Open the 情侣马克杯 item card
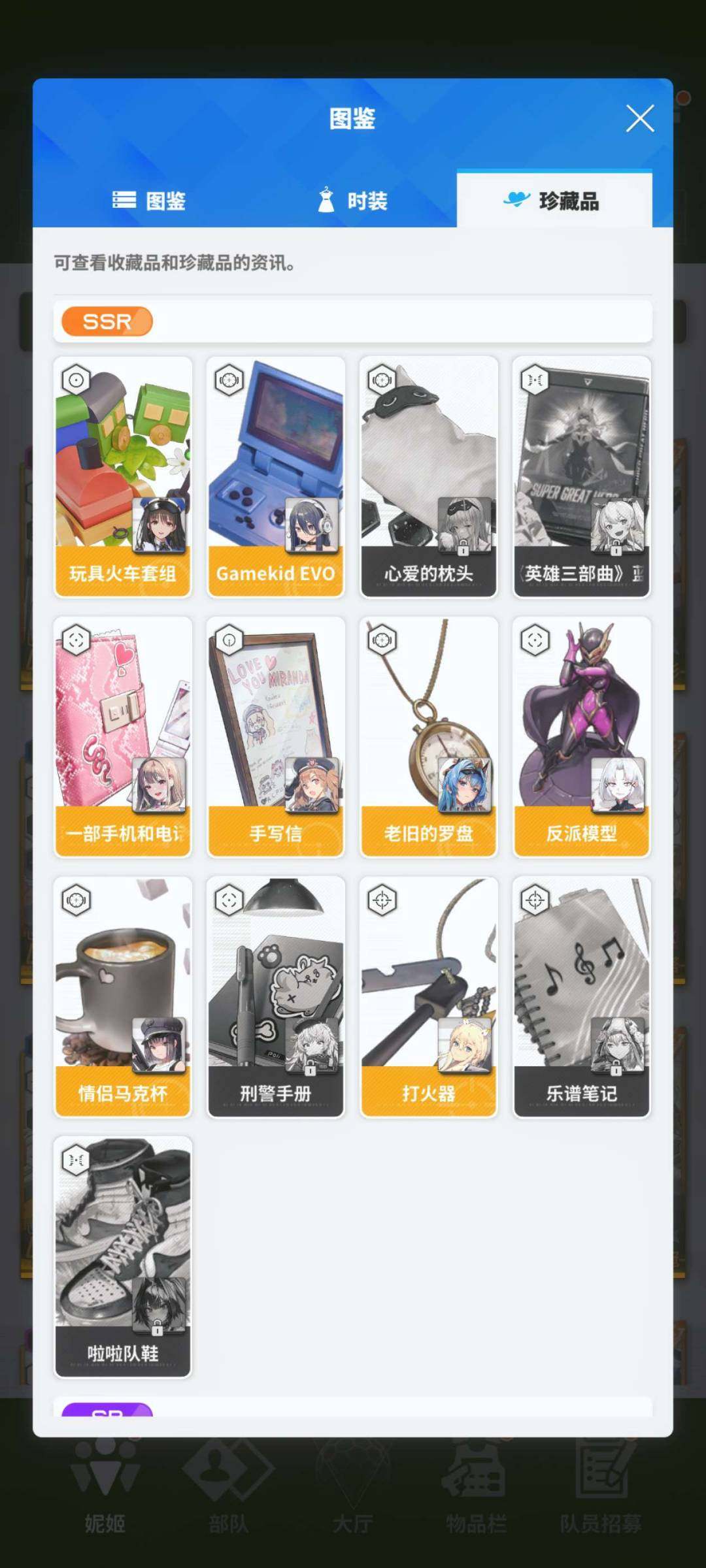The image size is (706, 1568). click(x=123, y=997)
